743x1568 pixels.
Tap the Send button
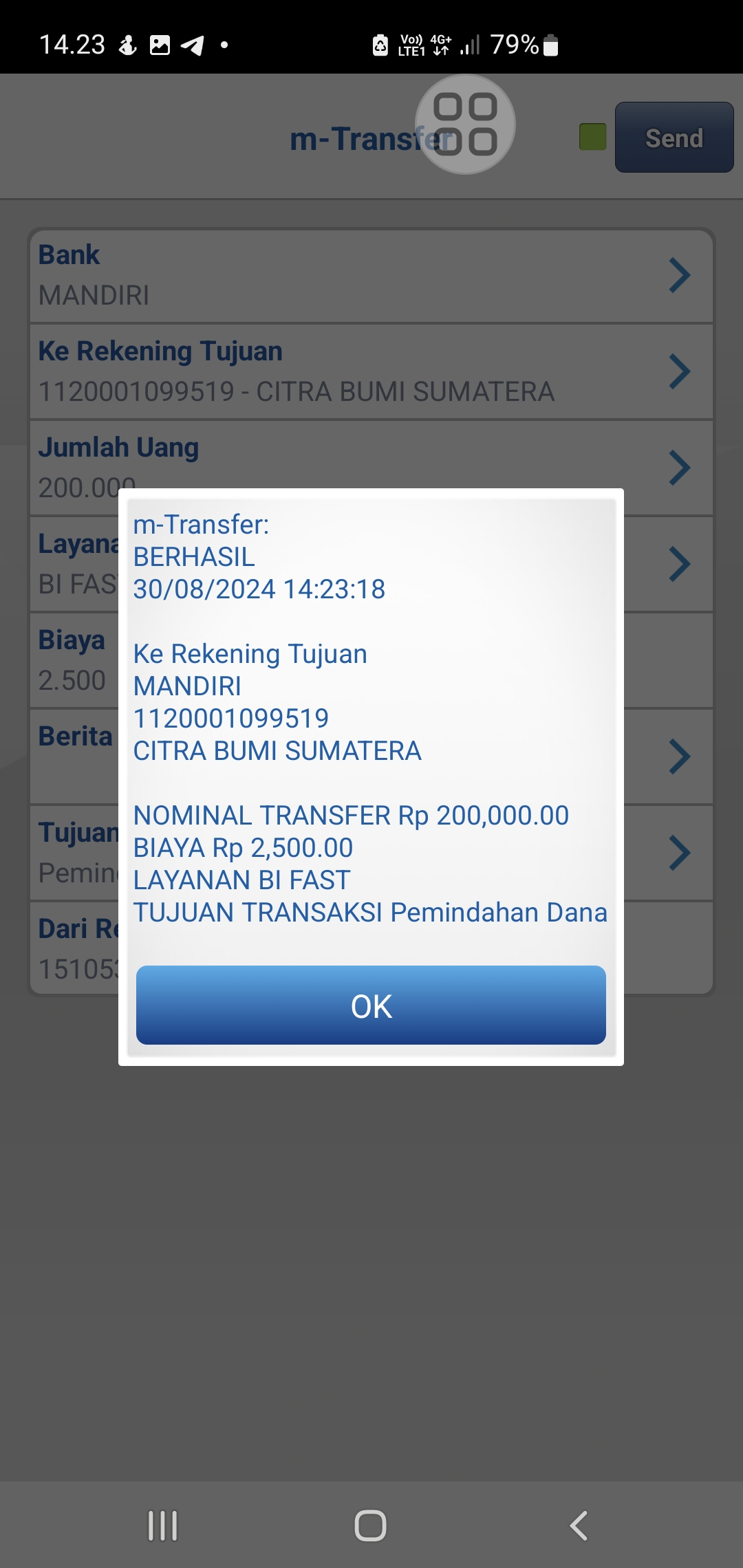(x=674, y=138)
